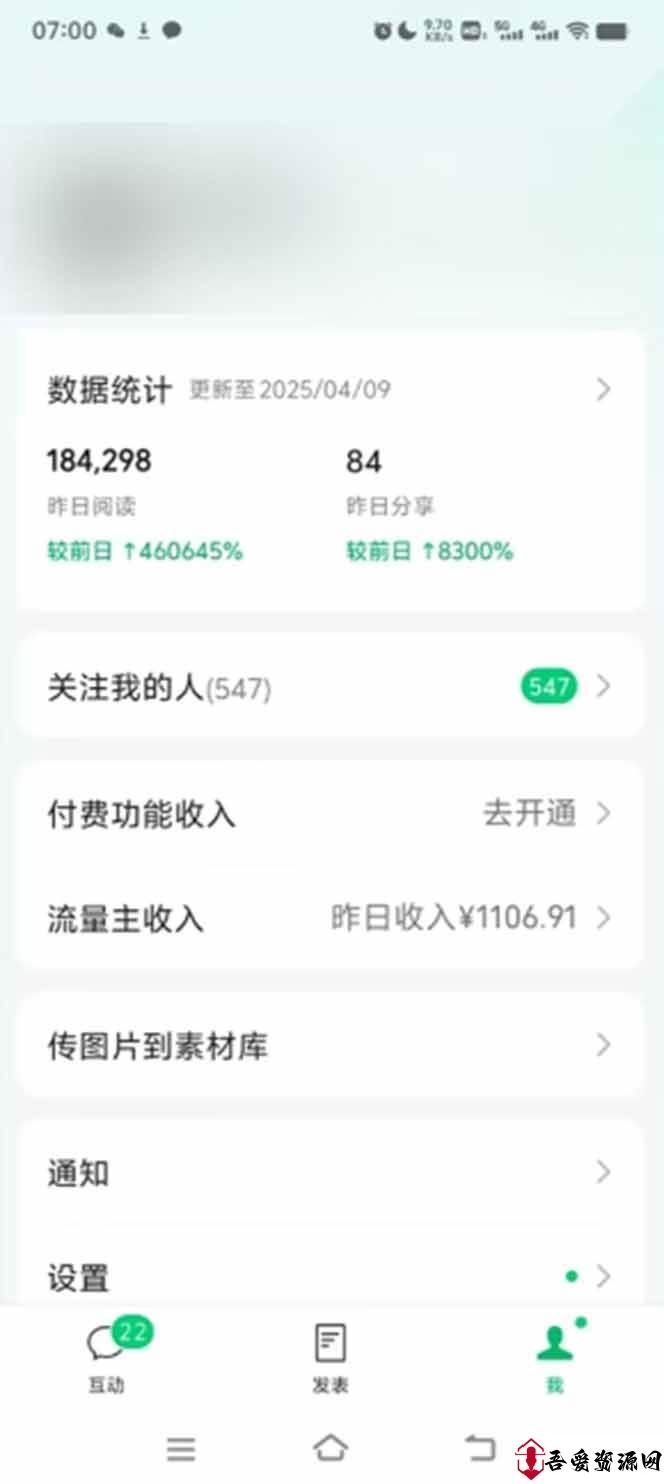Open the 通知 notifications row

(x=330, y=1172)
